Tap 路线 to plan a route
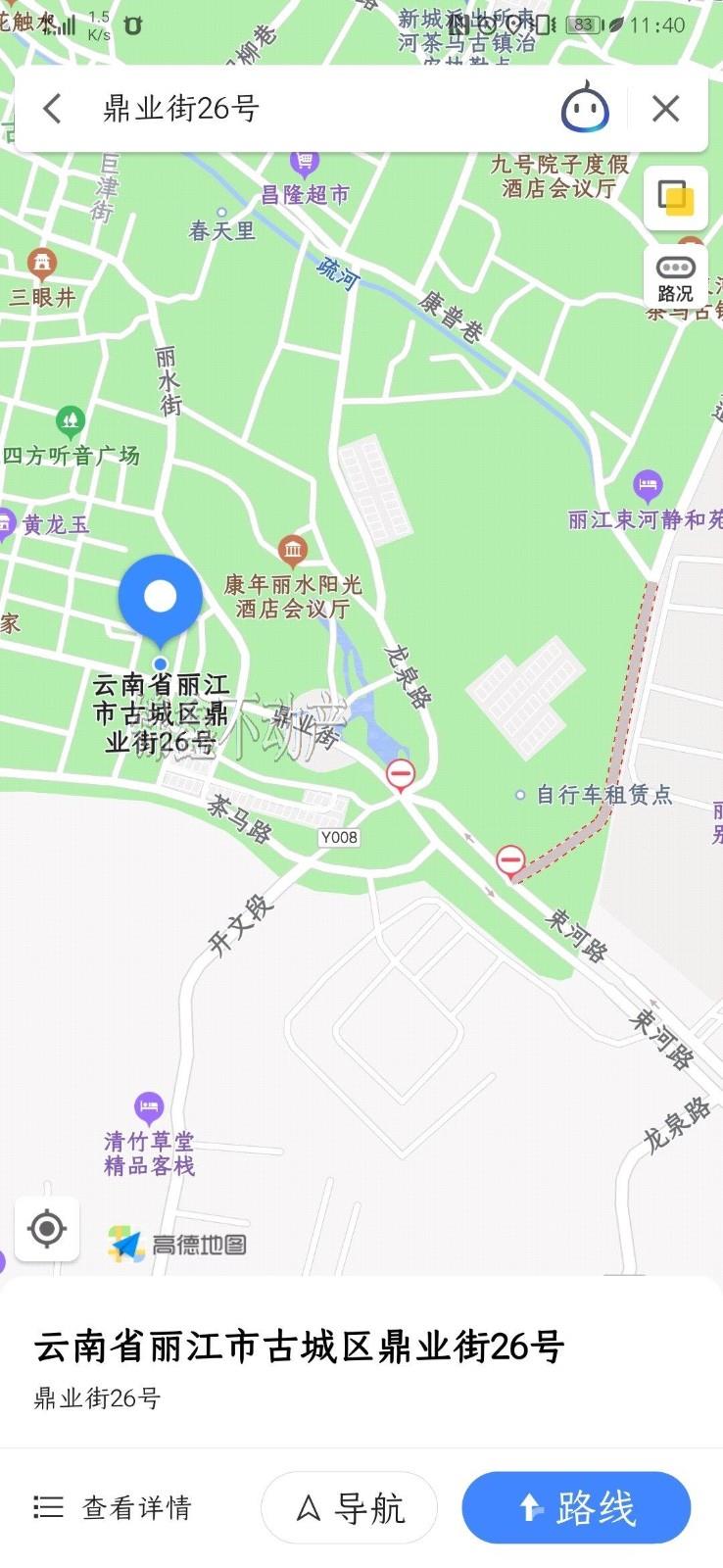Viewport: 723px width, 1568px height. pyautogui.click(x=576, y=1507)
